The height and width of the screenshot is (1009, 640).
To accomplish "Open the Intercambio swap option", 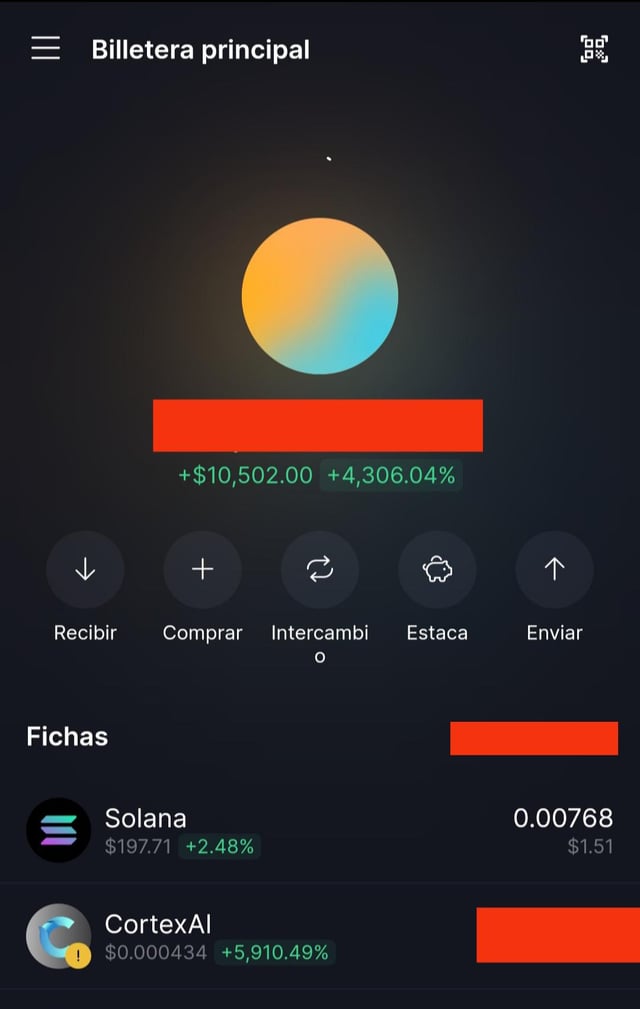I will 320,570.
